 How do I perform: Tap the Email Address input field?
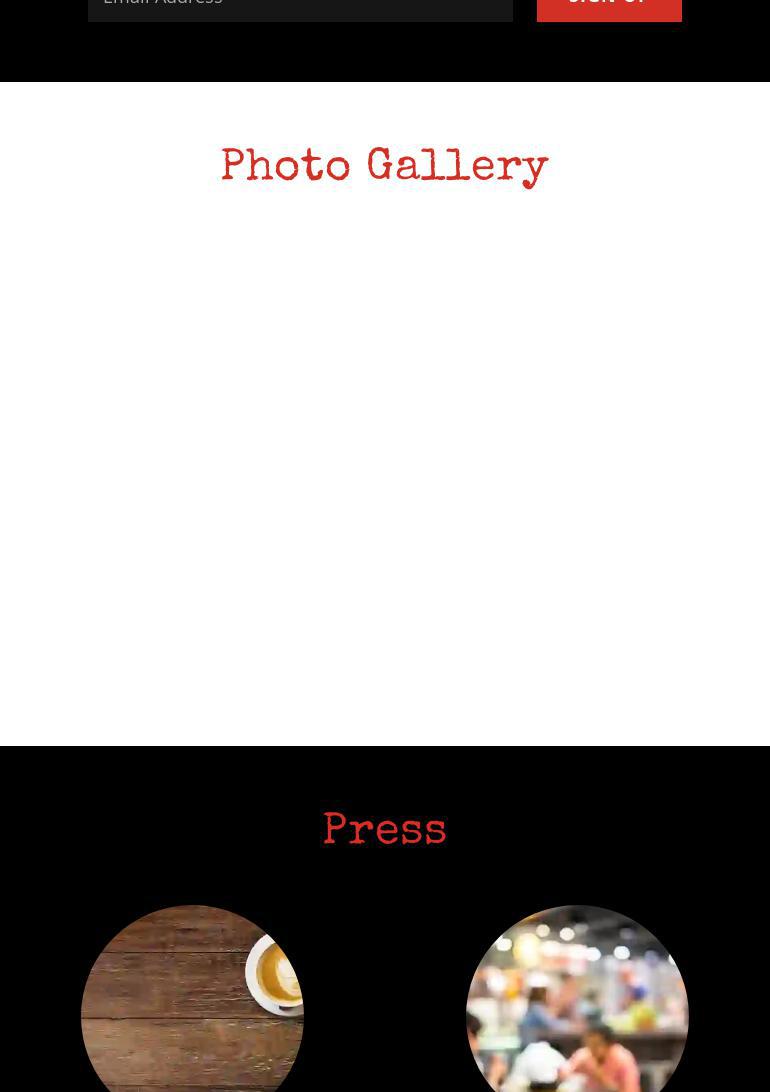[x=300, y=6]
